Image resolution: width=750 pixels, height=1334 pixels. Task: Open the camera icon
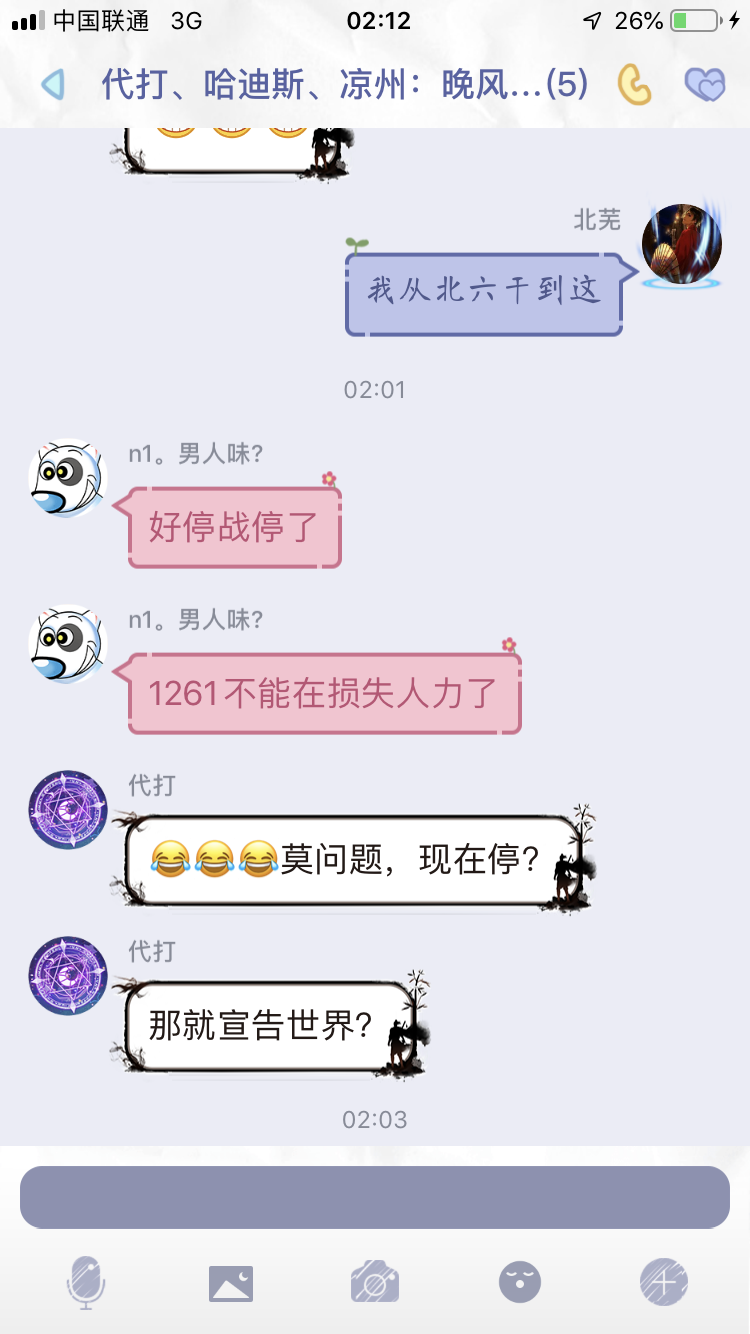(x=375, y=1283)
